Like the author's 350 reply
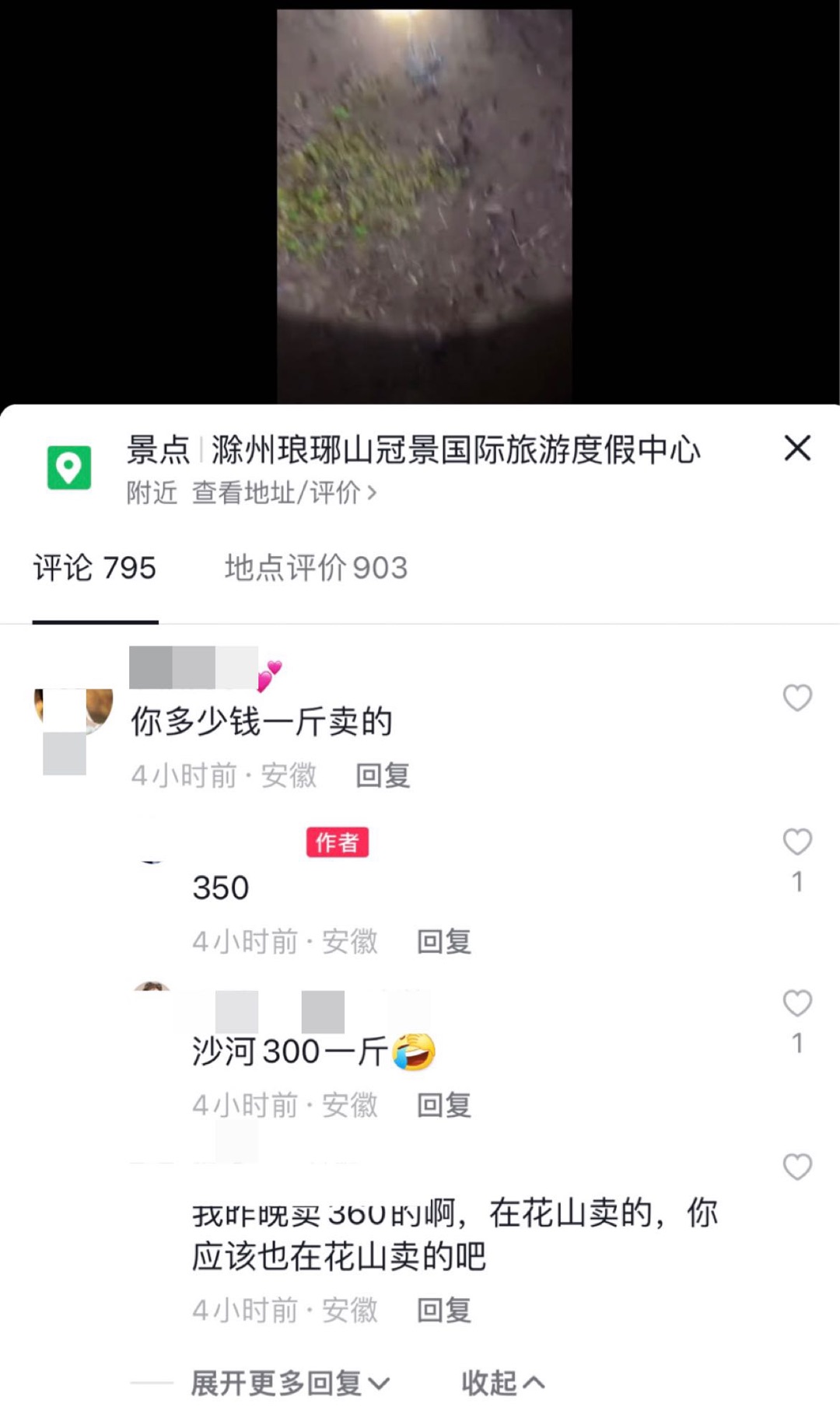 point(797,842)
